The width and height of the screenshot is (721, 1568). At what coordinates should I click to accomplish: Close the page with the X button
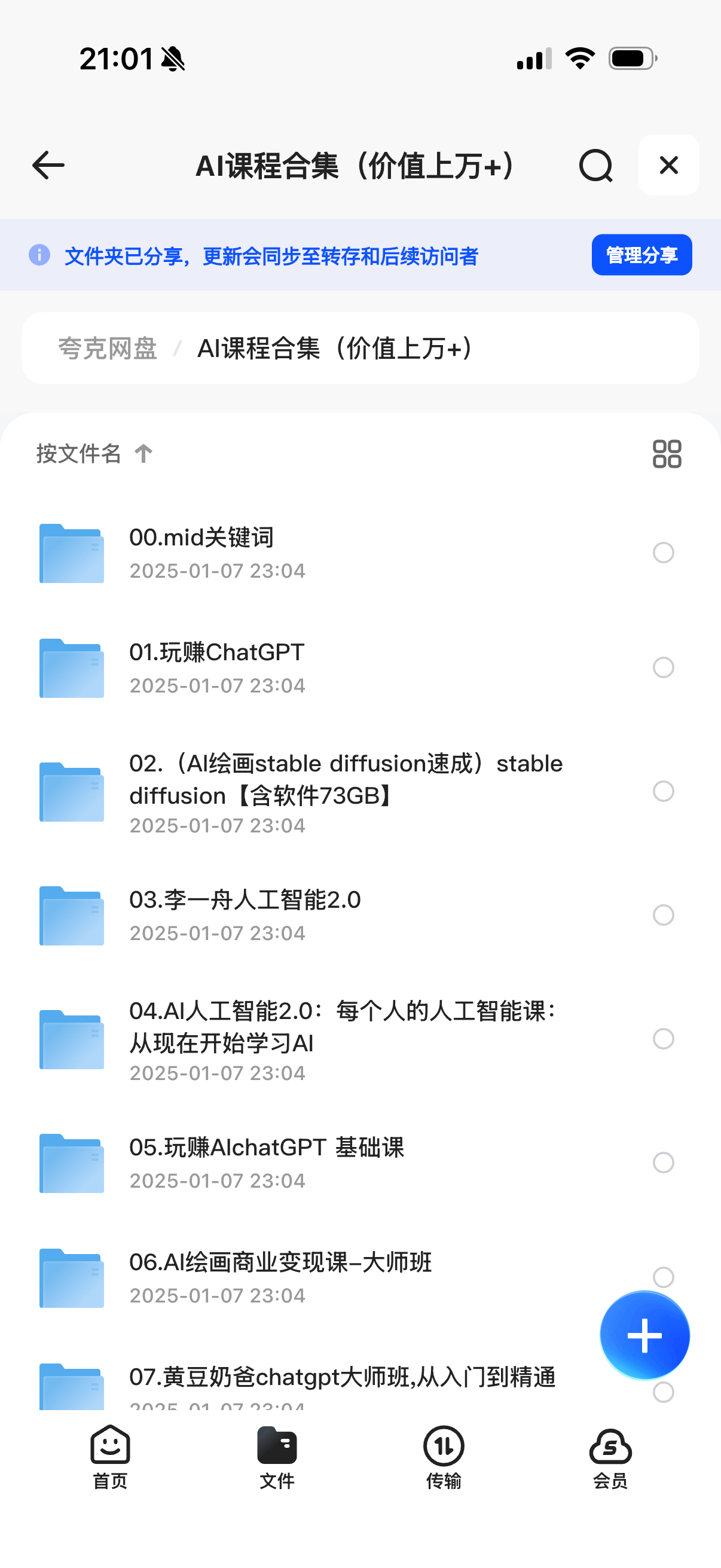(x=668, y=165)
